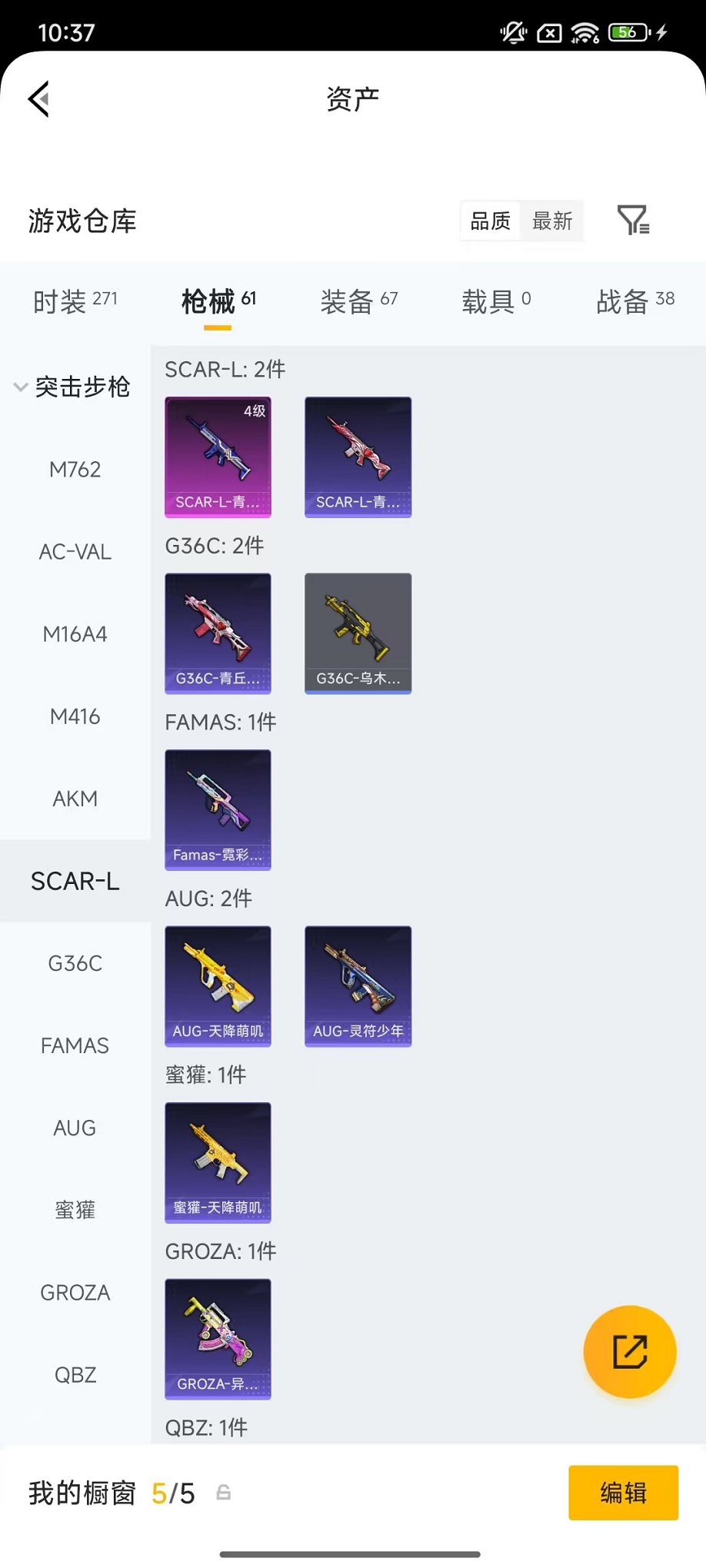
Task: Open the AUG-灵符少年 skin
Action: click(358, 985)
